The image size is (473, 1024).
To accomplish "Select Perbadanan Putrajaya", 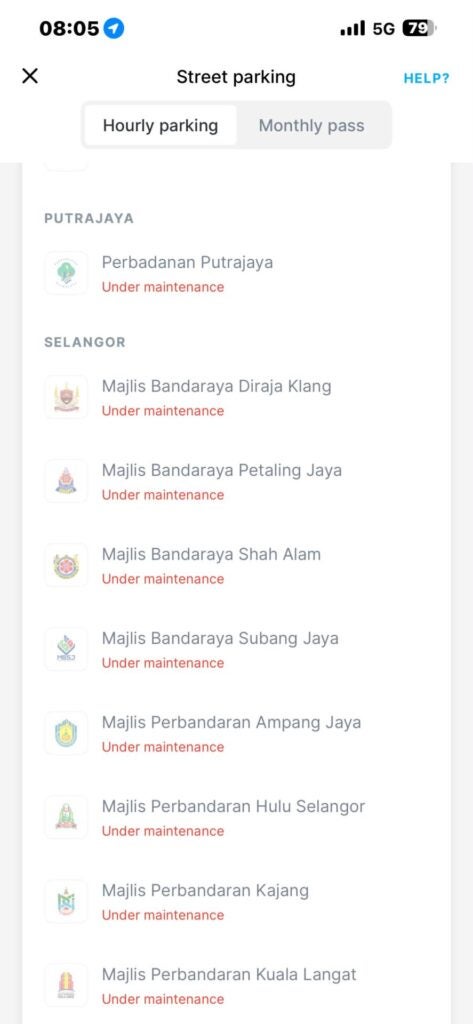I will click(x=236, y=273).
